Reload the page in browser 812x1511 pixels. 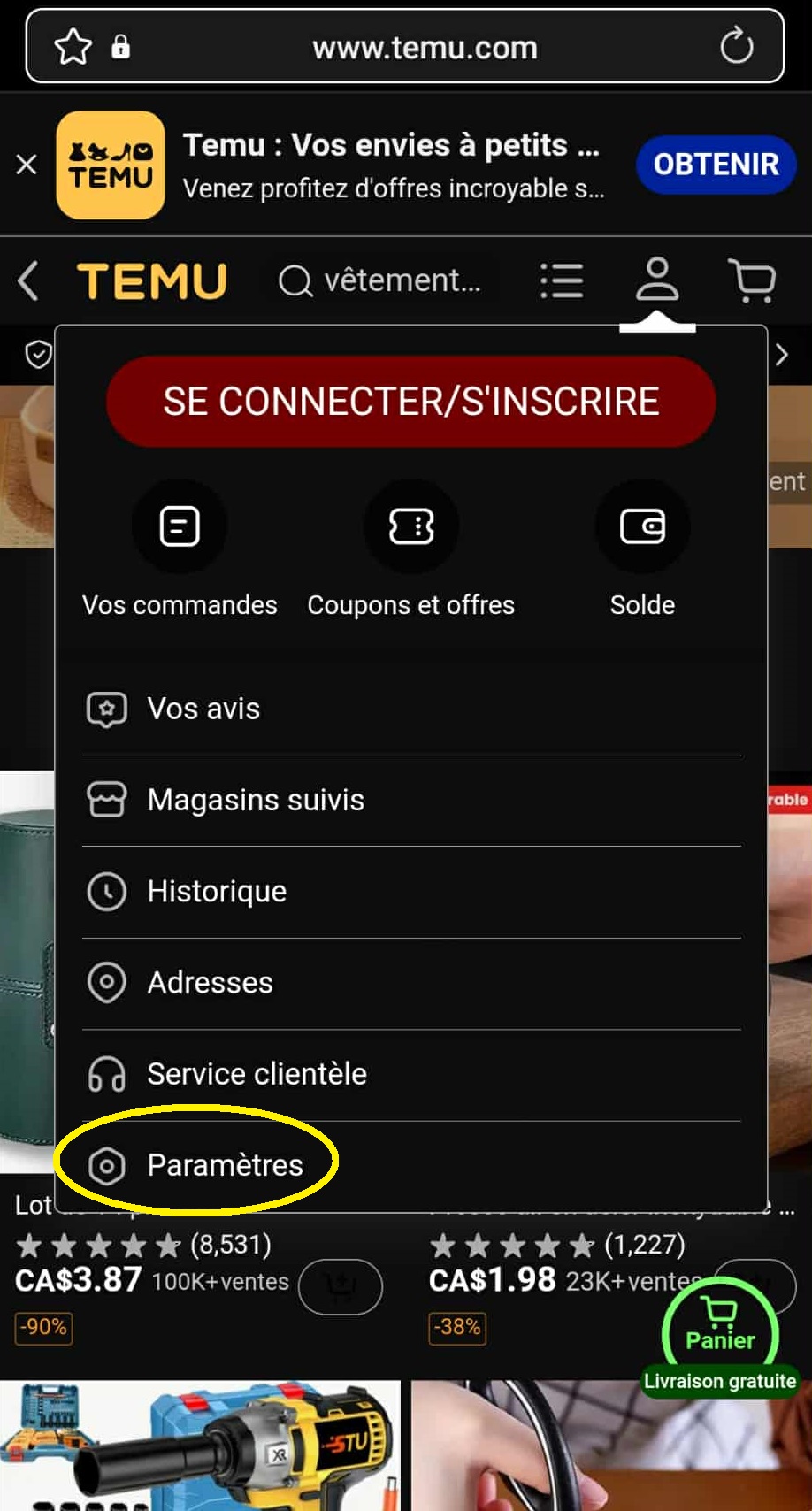736,47
